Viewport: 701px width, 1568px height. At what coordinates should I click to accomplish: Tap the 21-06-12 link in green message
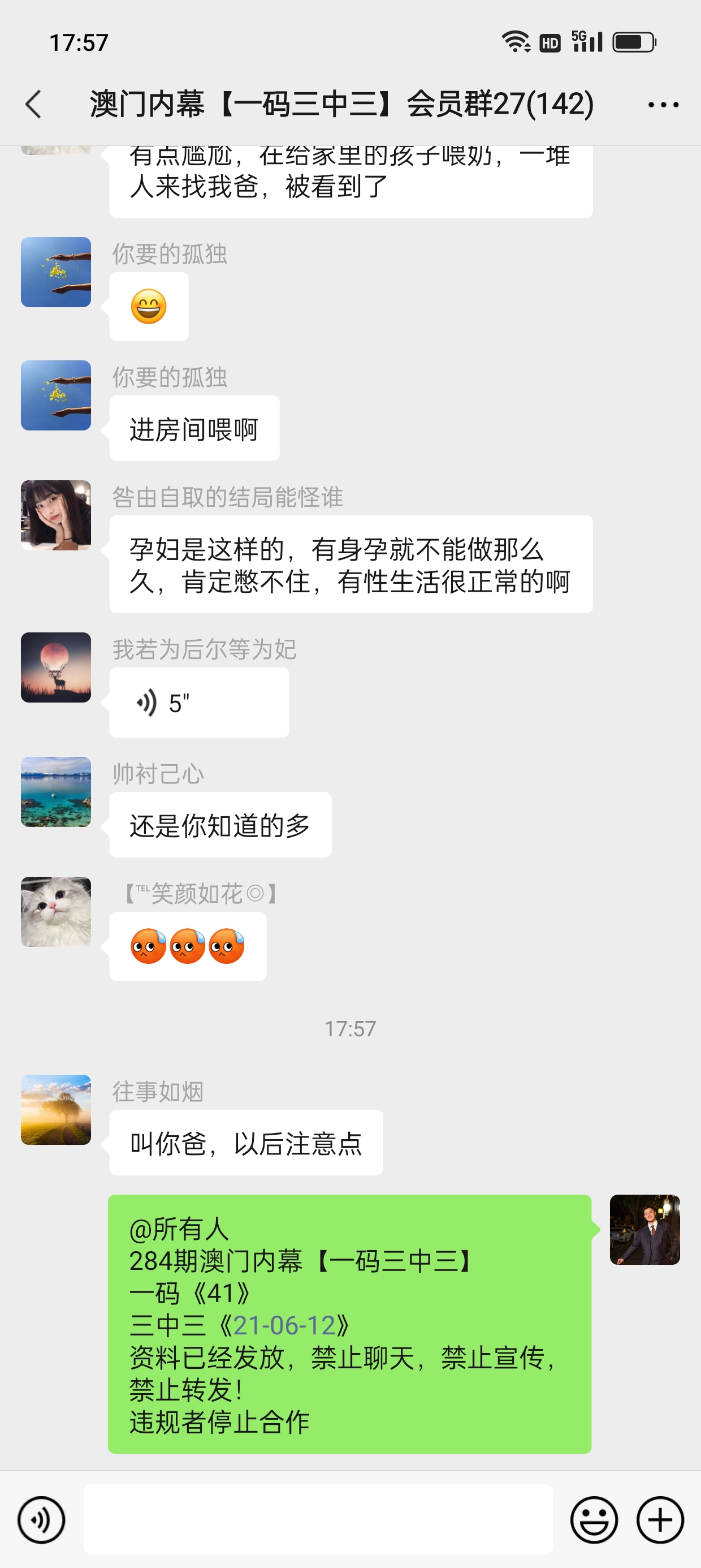click(x=284, y=1325)
